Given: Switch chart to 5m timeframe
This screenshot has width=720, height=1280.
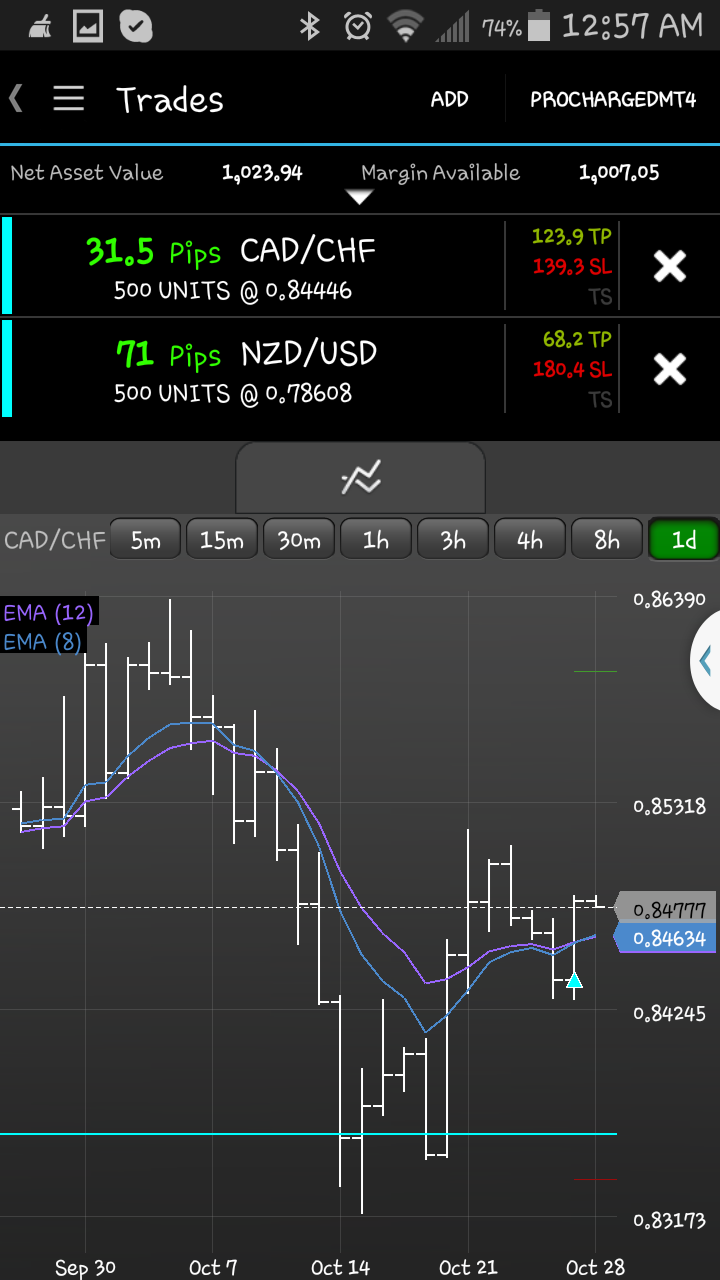Looking at the screenshot, I should (x=145, y=540).
